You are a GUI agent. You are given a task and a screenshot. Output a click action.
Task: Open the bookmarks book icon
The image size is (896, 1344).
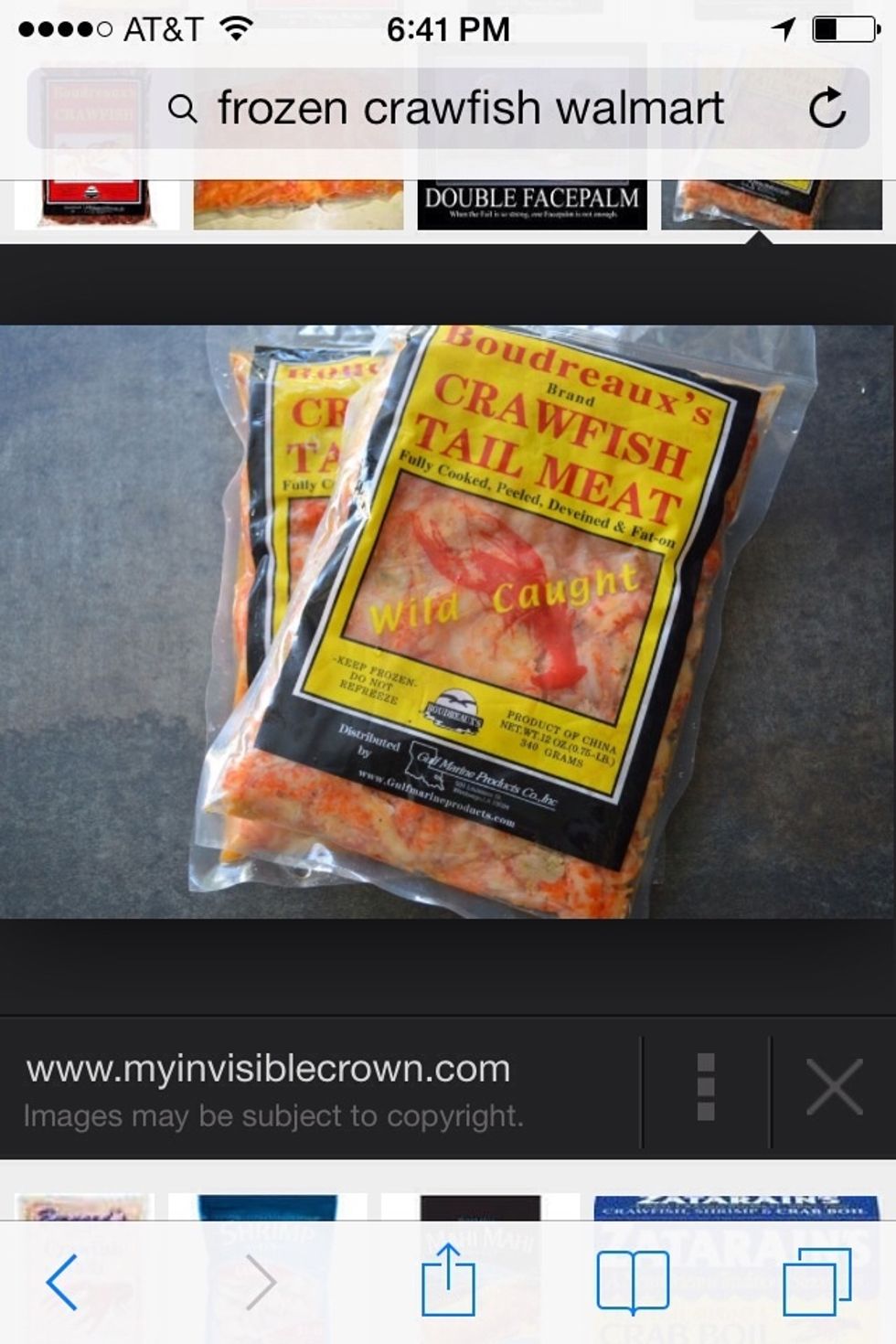[633, 1282]
